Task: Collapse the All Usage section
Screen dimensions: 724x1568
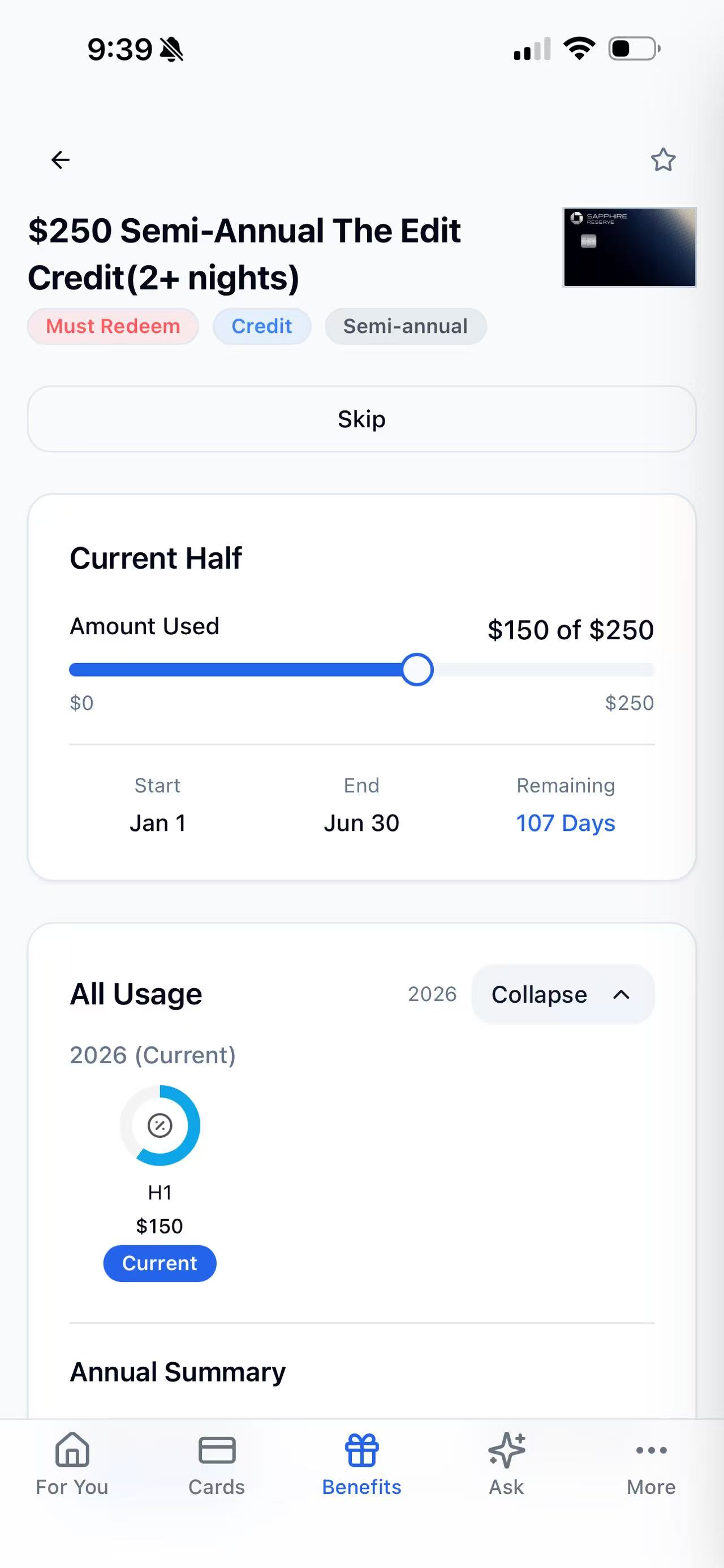Action: pyautogui.click(x=538, y=994)
